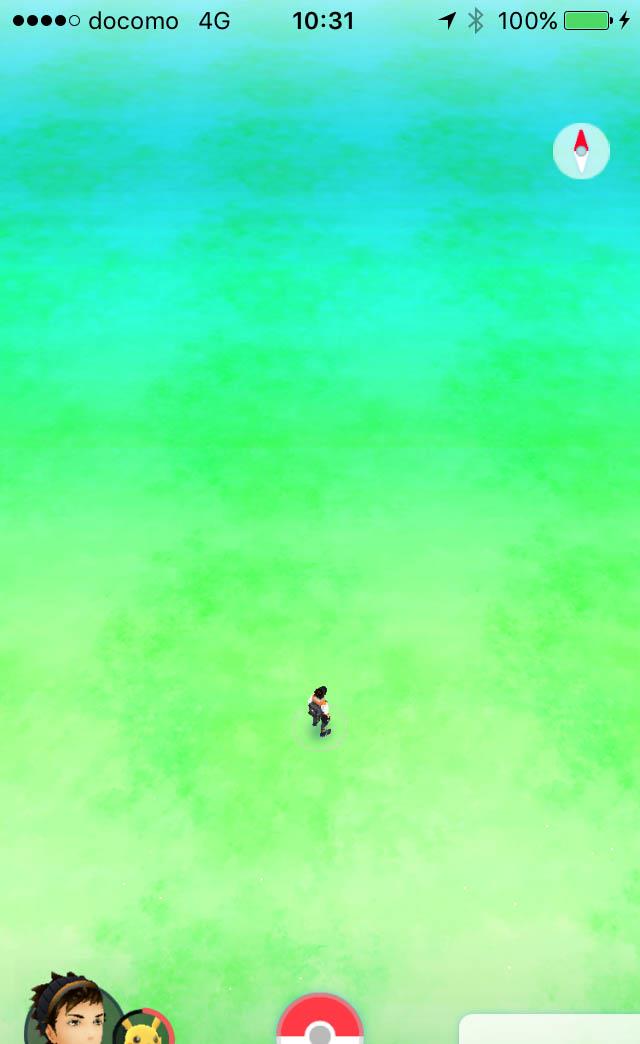Tap the trainer character on the map

point(320,712)
